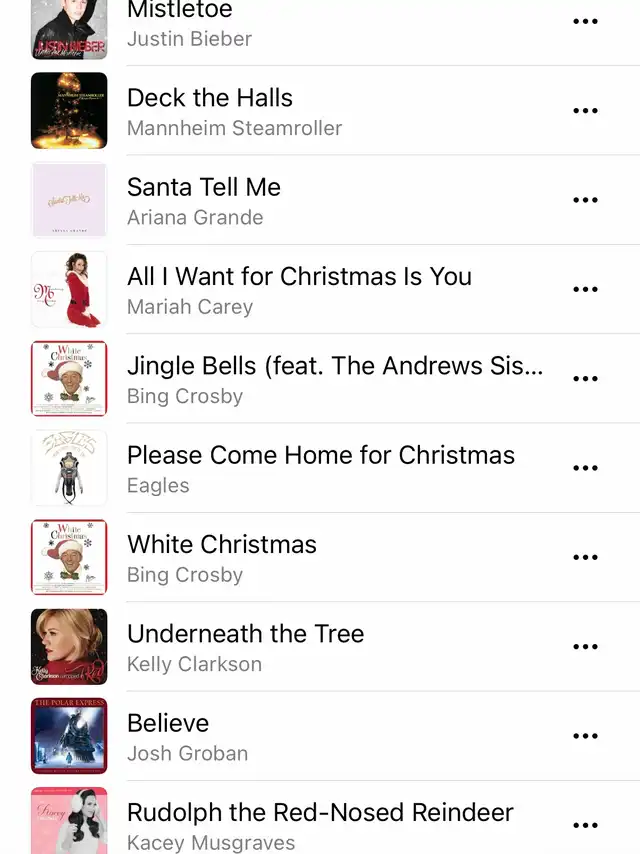The height and width of the screenshot is (854, 640).
Task: Open more options for Underneath the Tree
Action: pos(585,646)
